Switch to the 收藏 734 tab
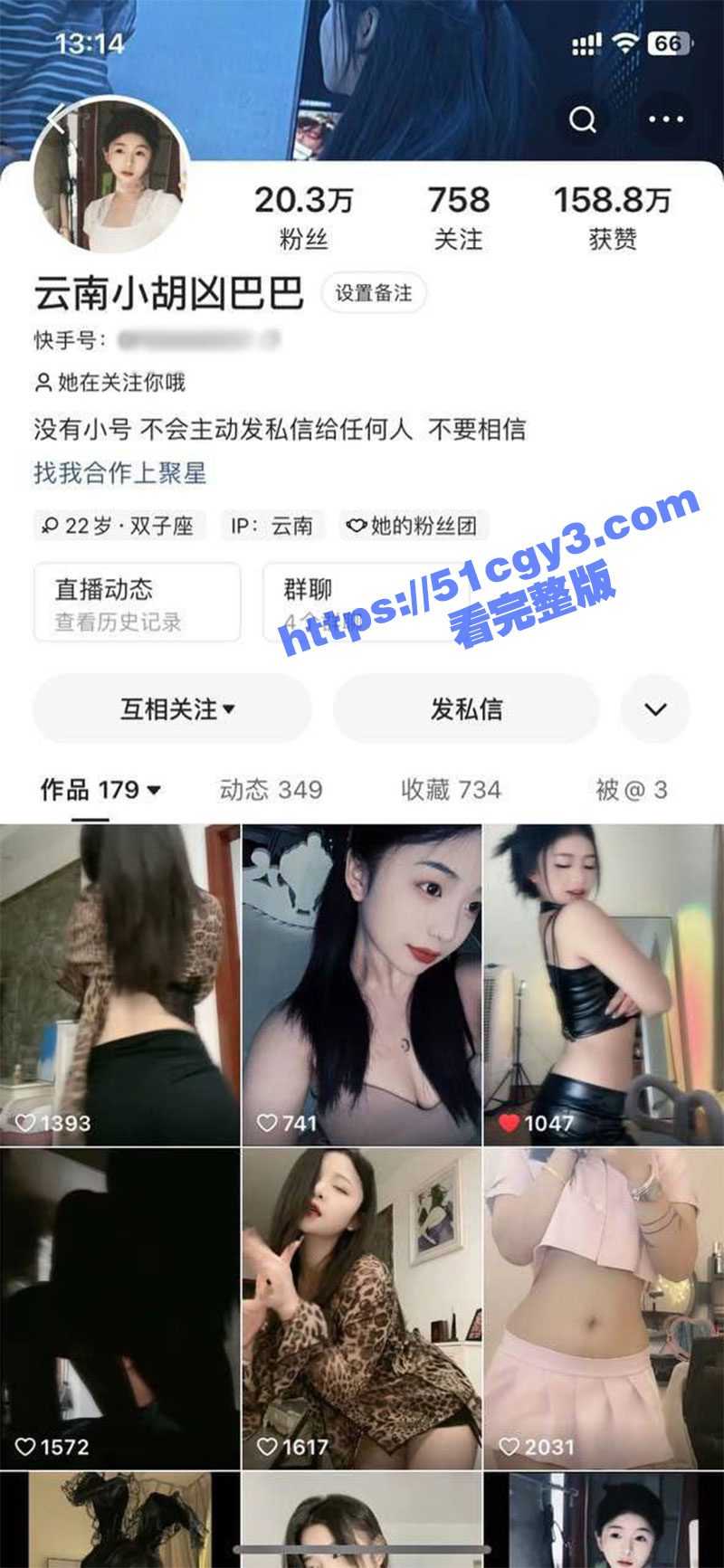724x1568 pixels. tap(451, 790)
